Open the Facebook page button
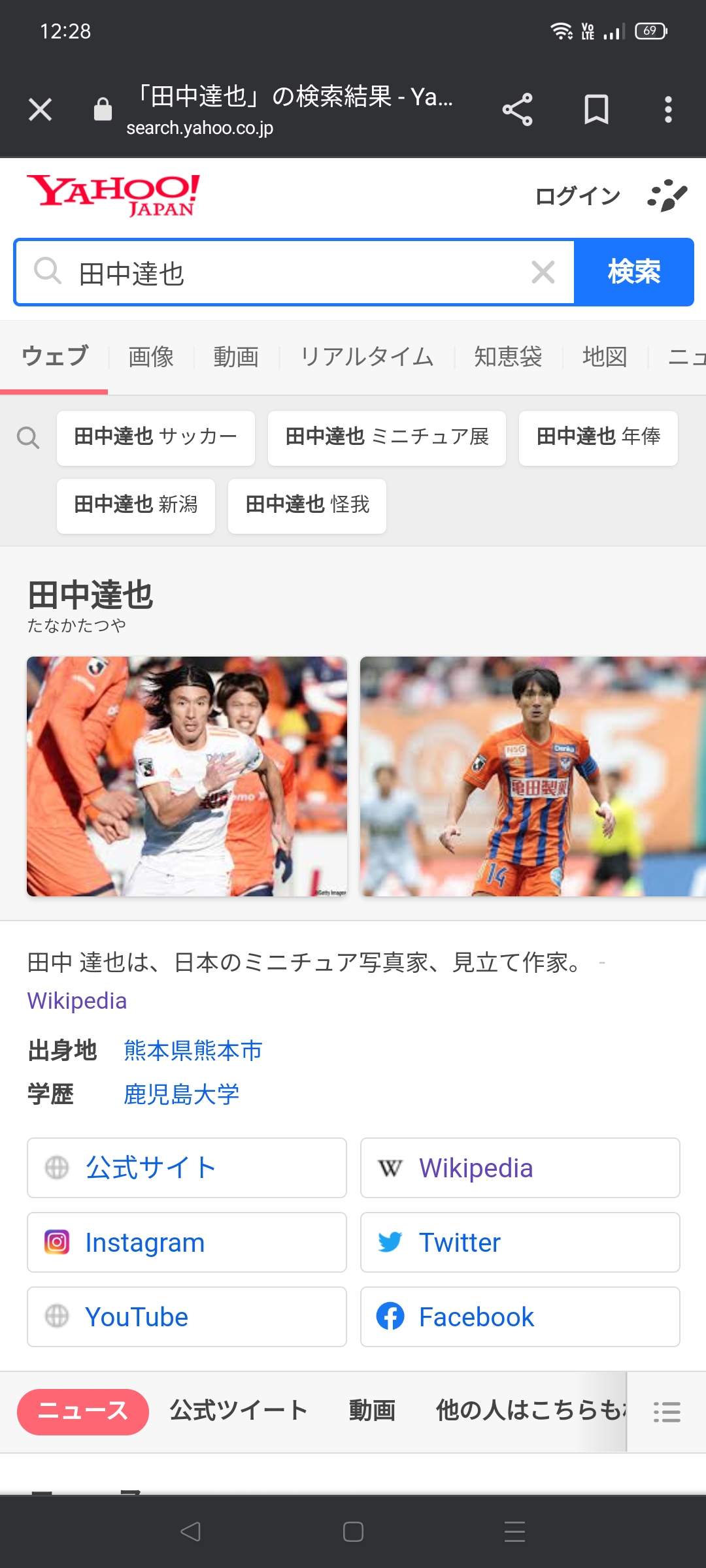The image size is (706, 1568). [x=520, y=1317]
